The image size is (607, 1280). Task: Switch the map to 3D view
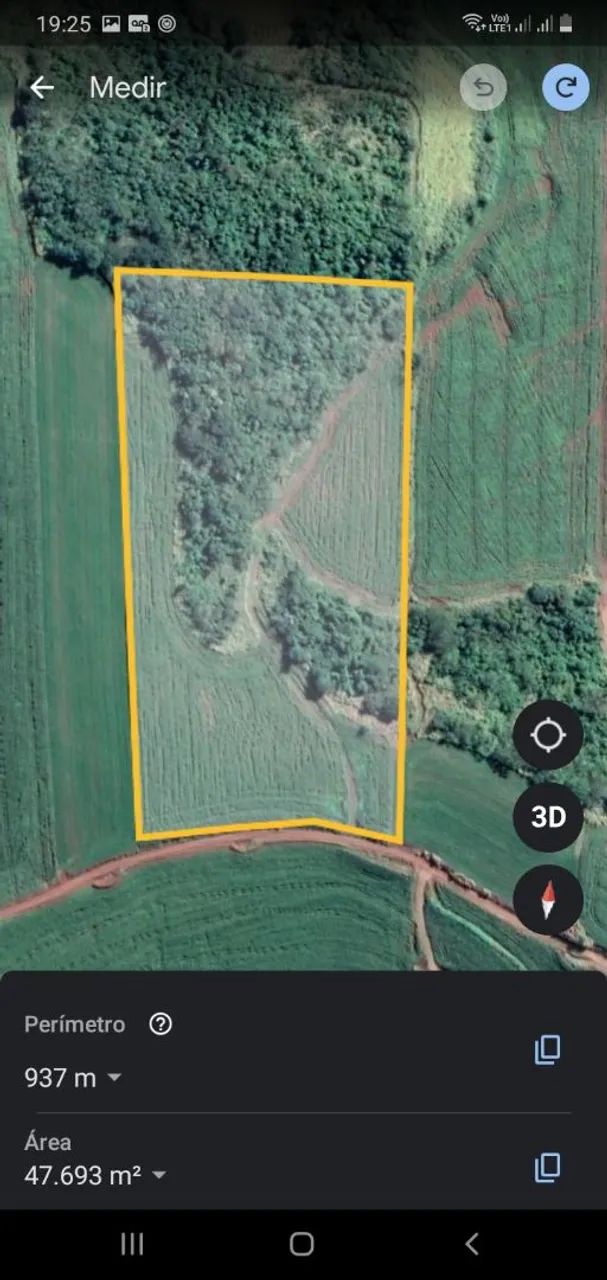(548, 817)
